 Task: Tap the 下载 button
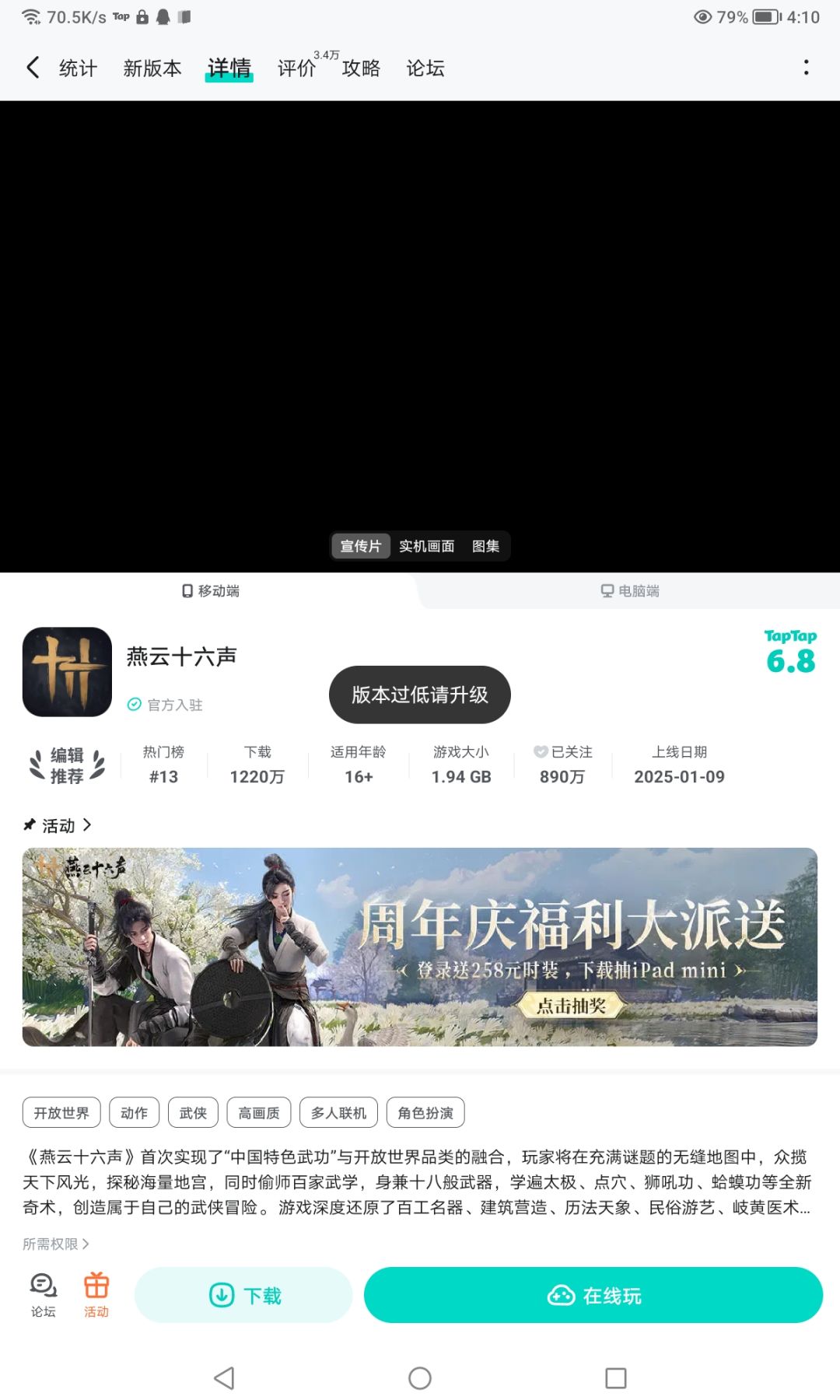click(x=243, y=1295)
